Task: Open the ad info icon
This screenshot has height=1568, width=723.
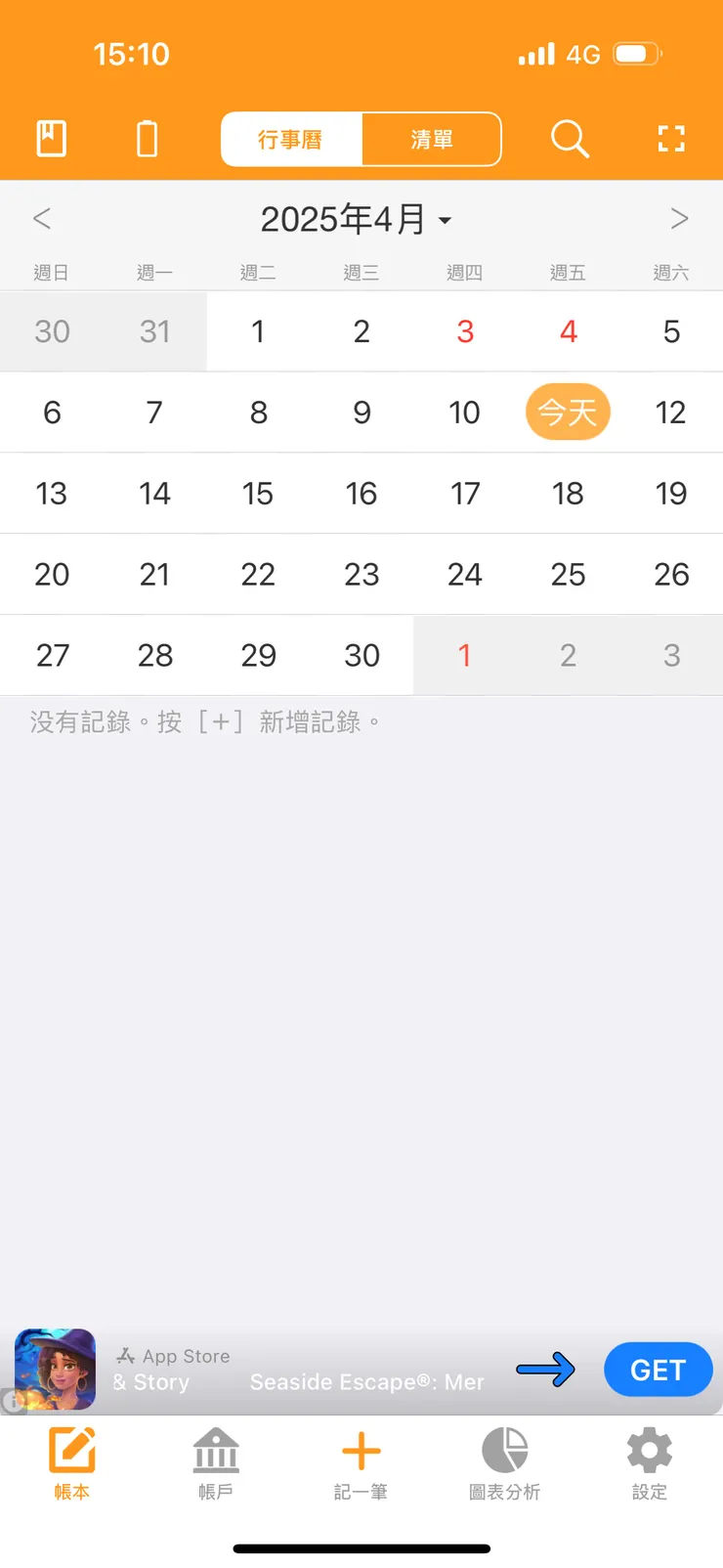Action: 12,1402
